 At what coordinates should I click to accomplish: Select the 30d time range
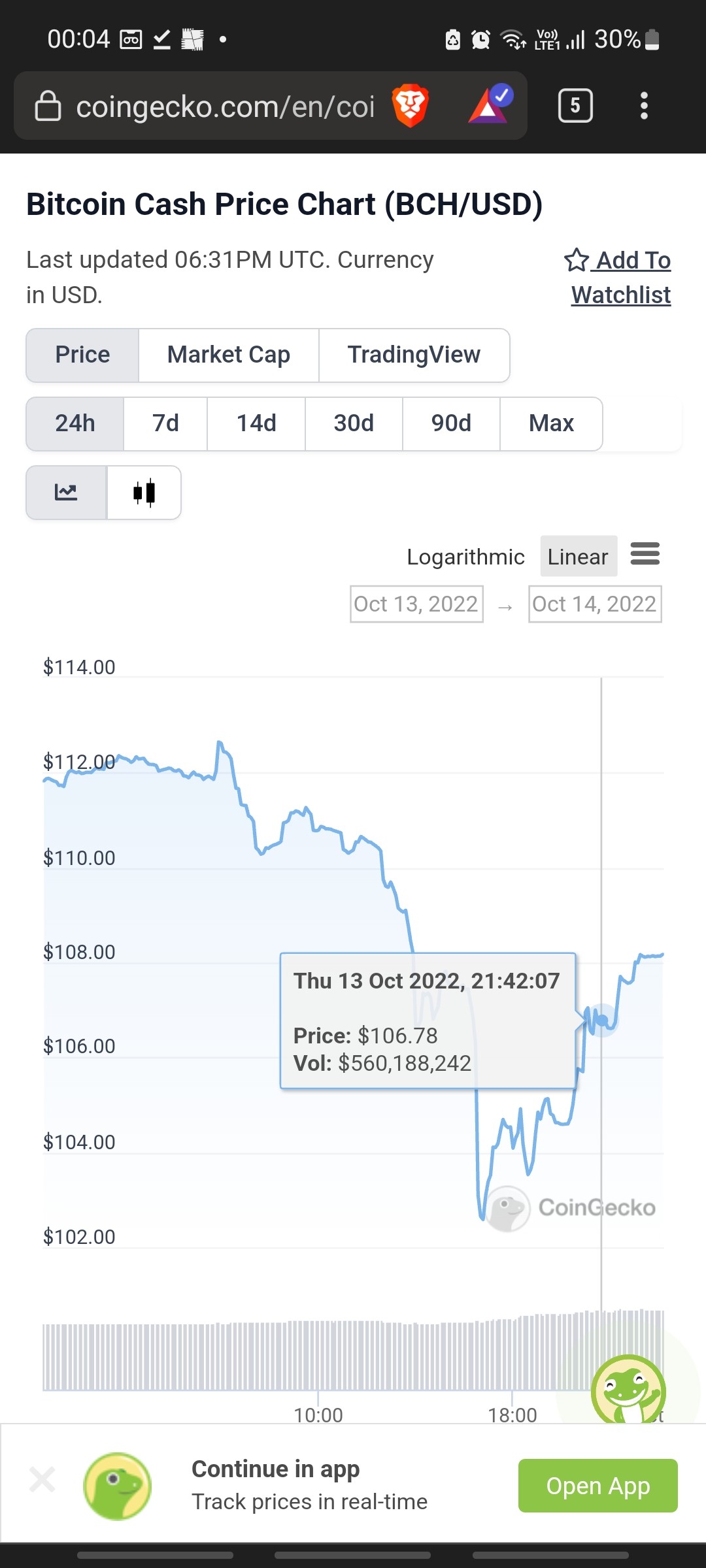354,423
